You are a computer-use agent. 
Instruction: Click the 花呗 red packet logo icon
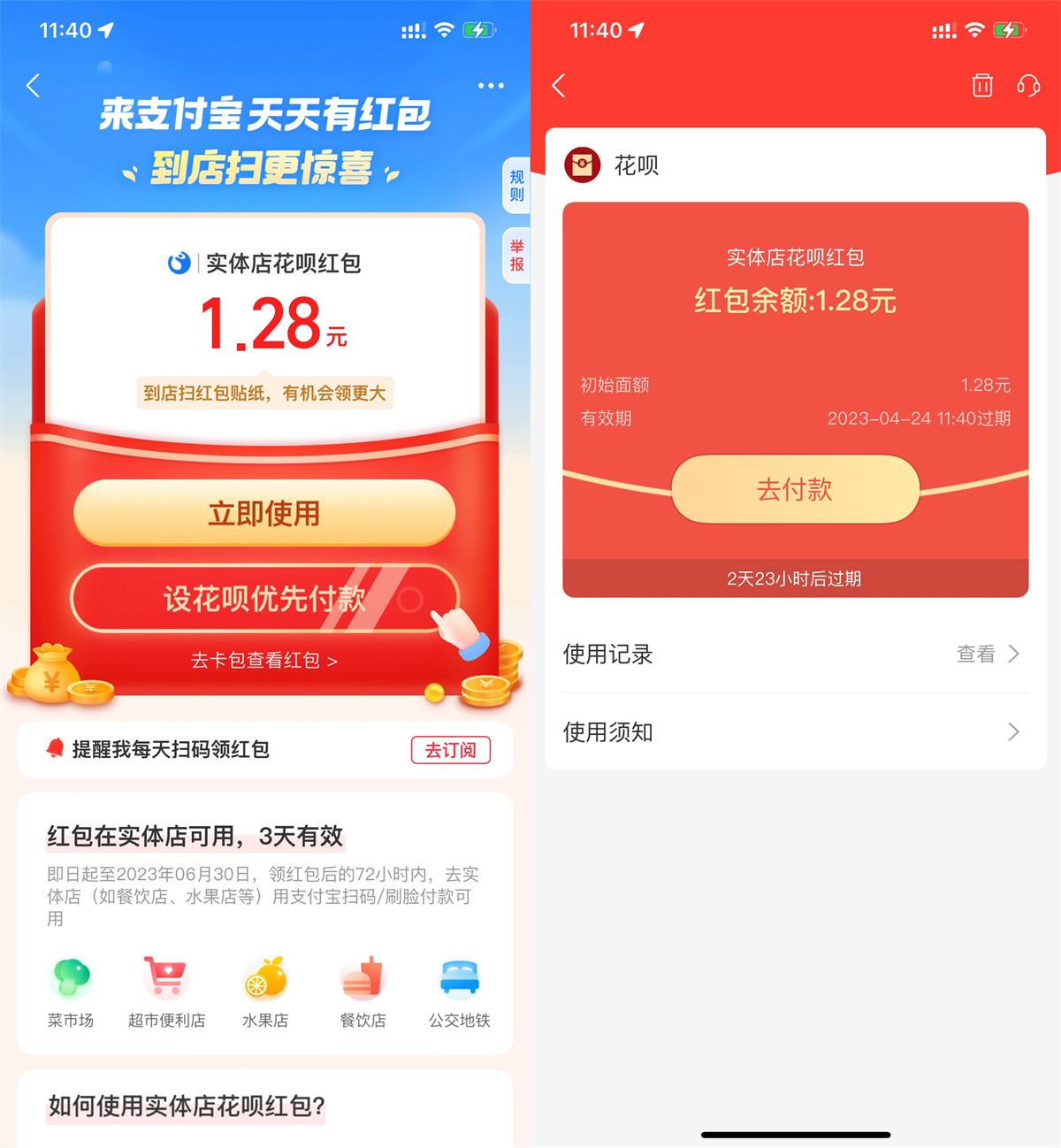[x=584, y=164]
